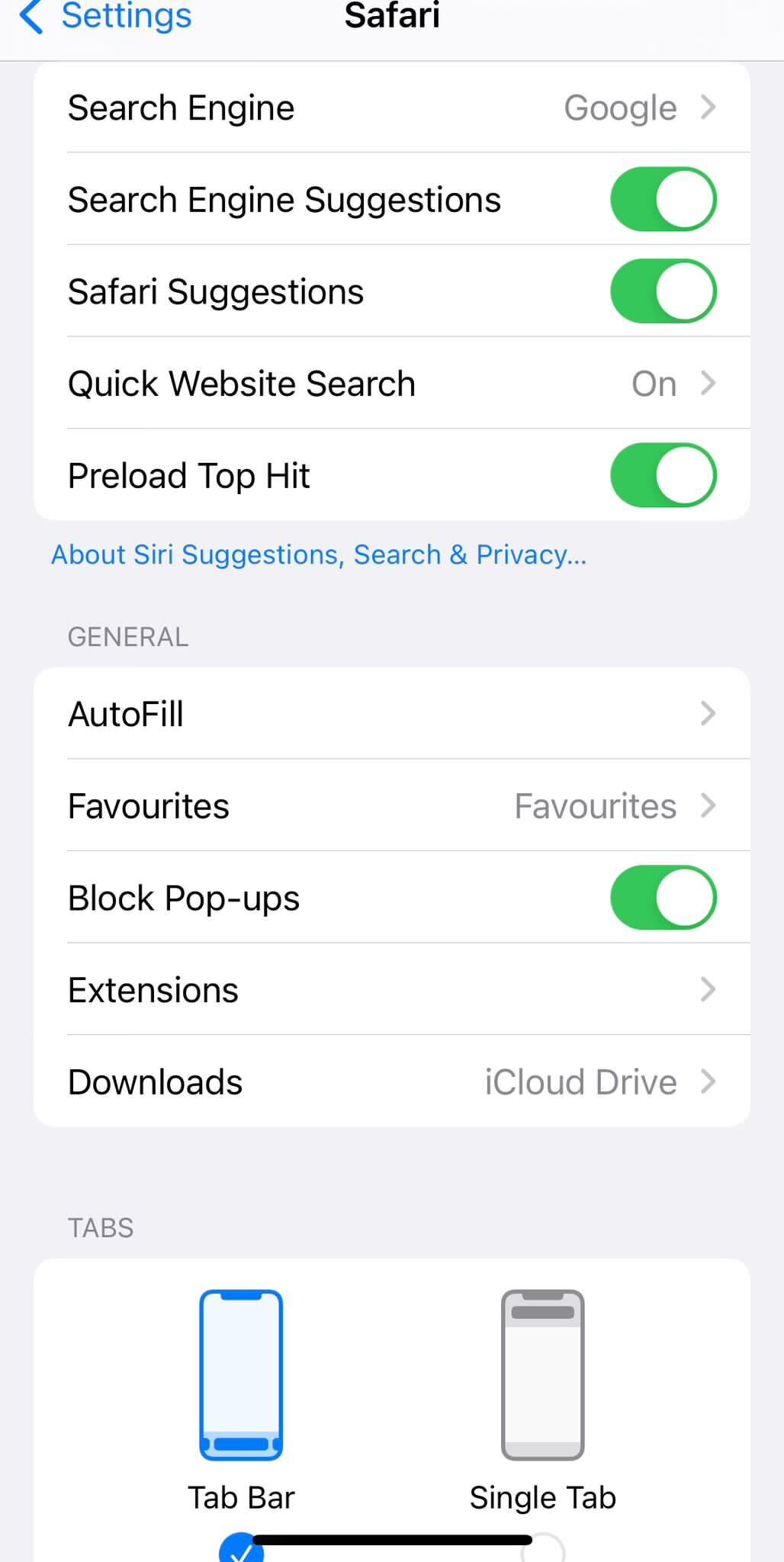The height and width of the screenshot is (1562, 784).
Task: Open AutoFill settings
Action: (x=392, y=714)
